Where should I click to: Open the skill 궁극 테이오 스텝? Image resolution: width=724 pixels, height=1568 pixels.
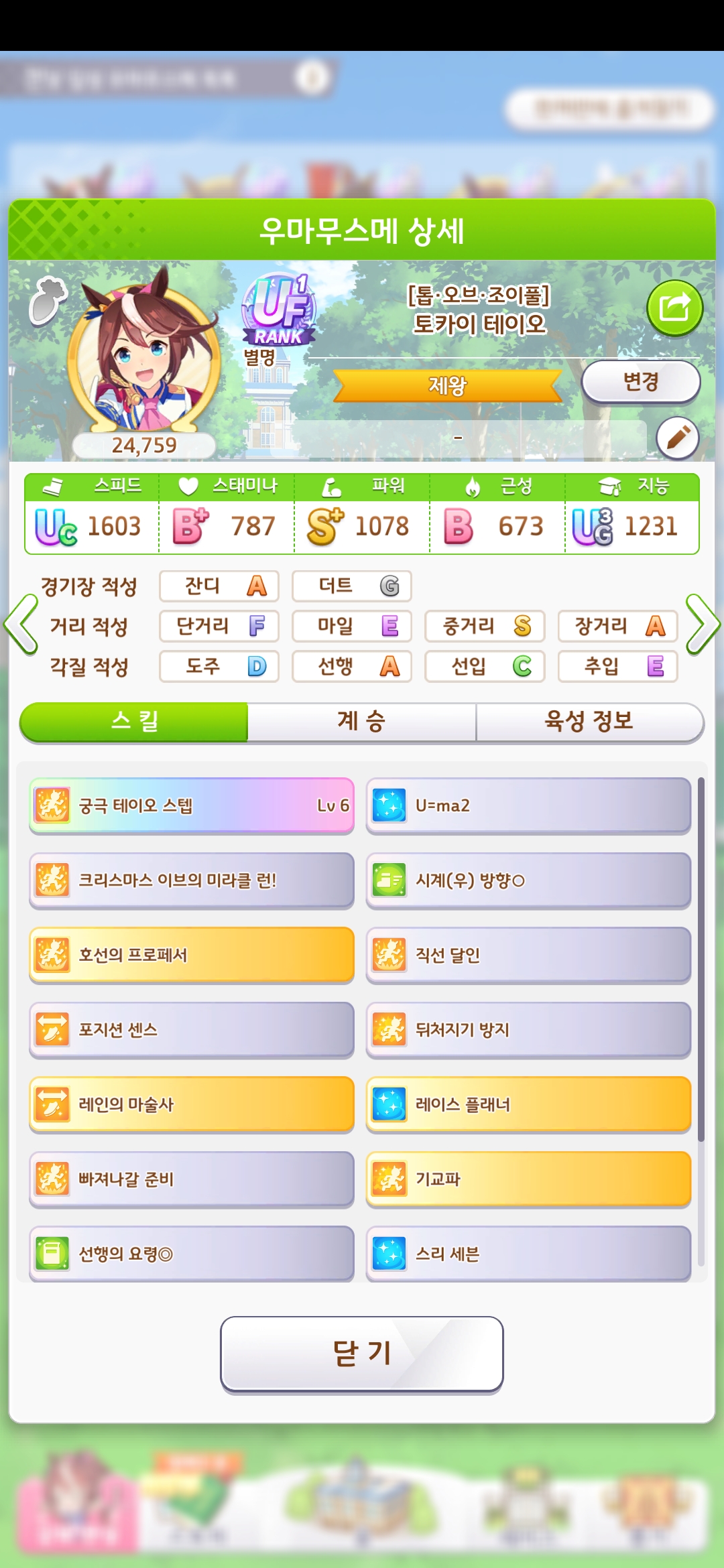(192, 805)
